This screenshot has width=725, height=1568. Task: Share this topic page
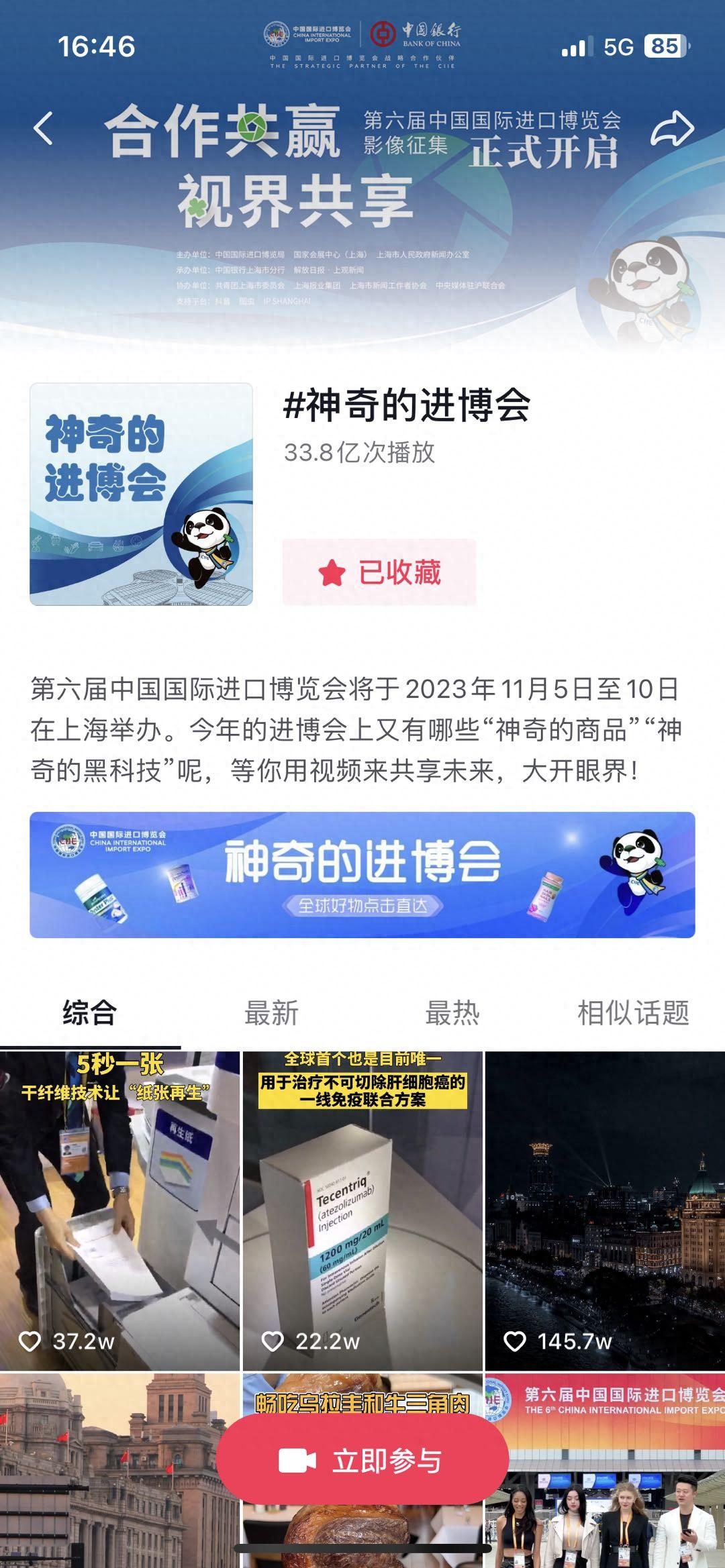coord(672,128)
